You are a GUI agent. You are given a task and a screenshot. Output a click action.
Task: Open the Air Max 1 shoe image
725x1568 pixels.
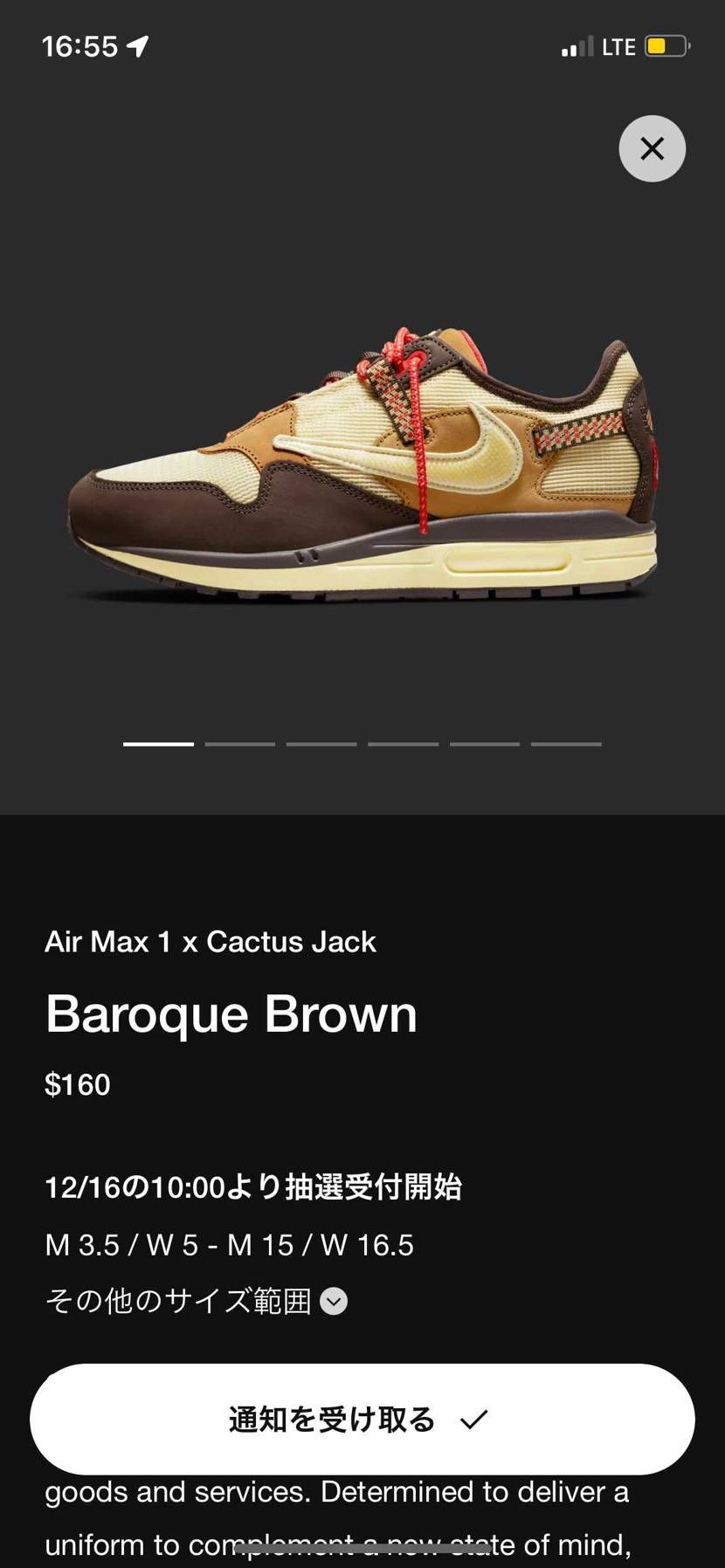coord(362,463)
